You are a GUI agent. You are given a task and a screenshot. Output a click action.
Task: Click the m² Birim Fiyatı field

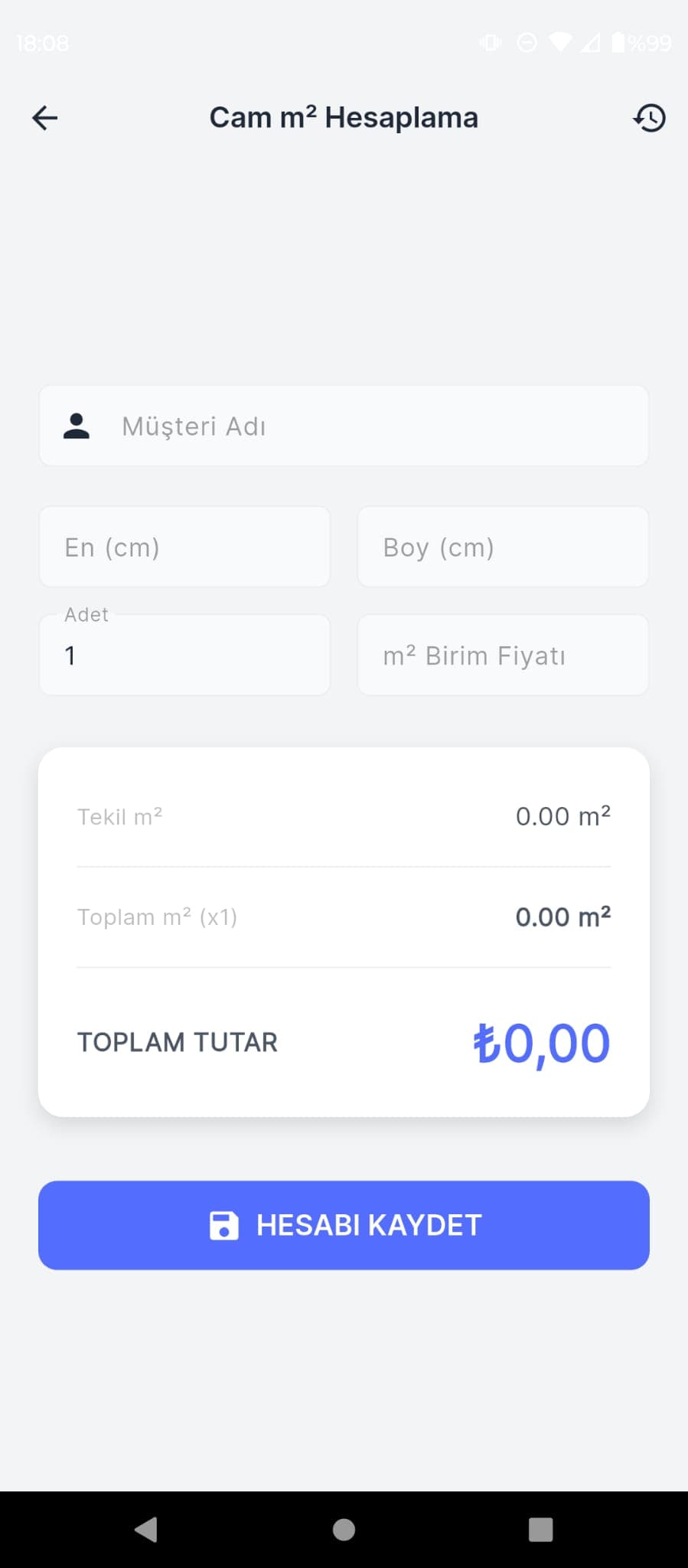(503, 655)
